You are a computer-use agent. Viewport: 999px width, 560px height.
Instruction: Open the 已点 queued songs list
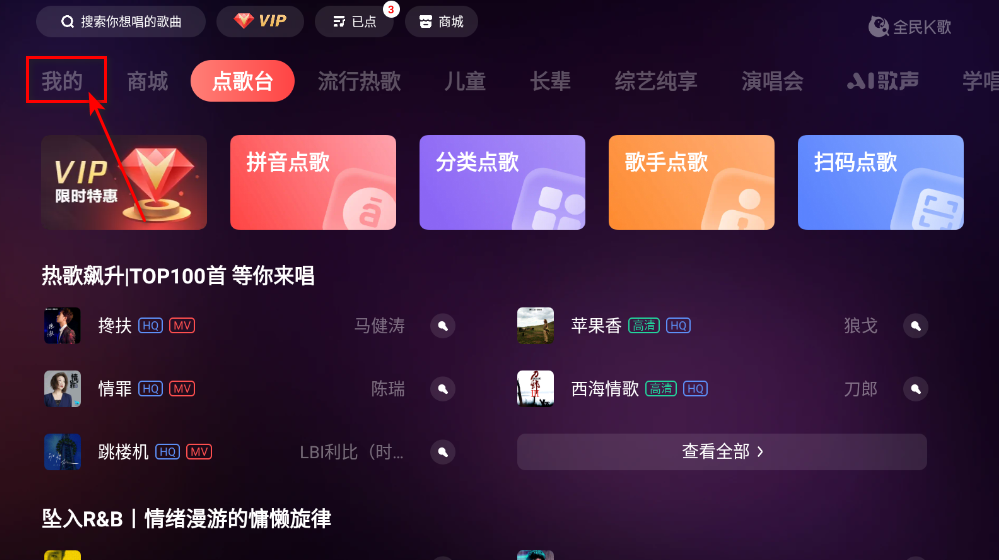tap(353, 21)
